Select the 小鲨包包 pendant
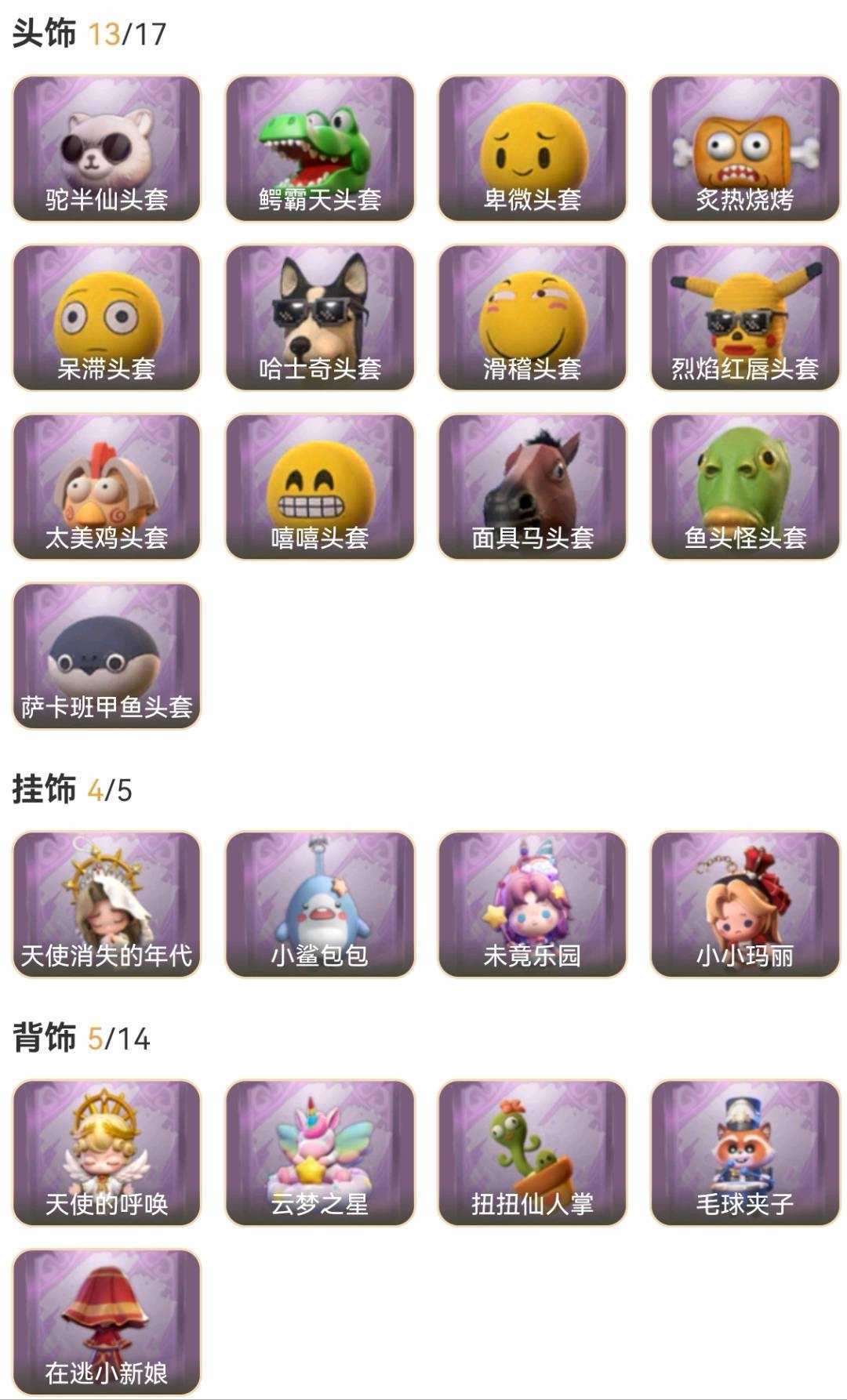Screen dimensions: 847x1400 pos(320,904)
